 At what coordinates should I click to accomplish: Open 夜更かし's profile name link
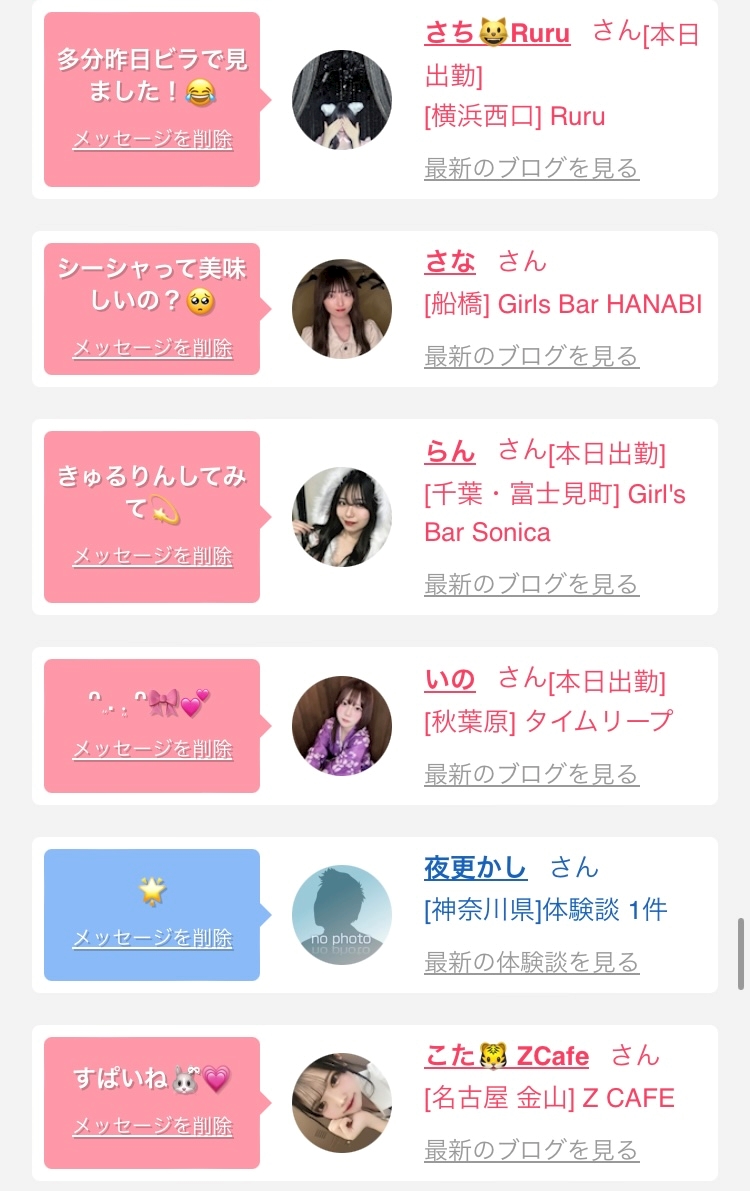pyautogui.click(x=475, y=868)
